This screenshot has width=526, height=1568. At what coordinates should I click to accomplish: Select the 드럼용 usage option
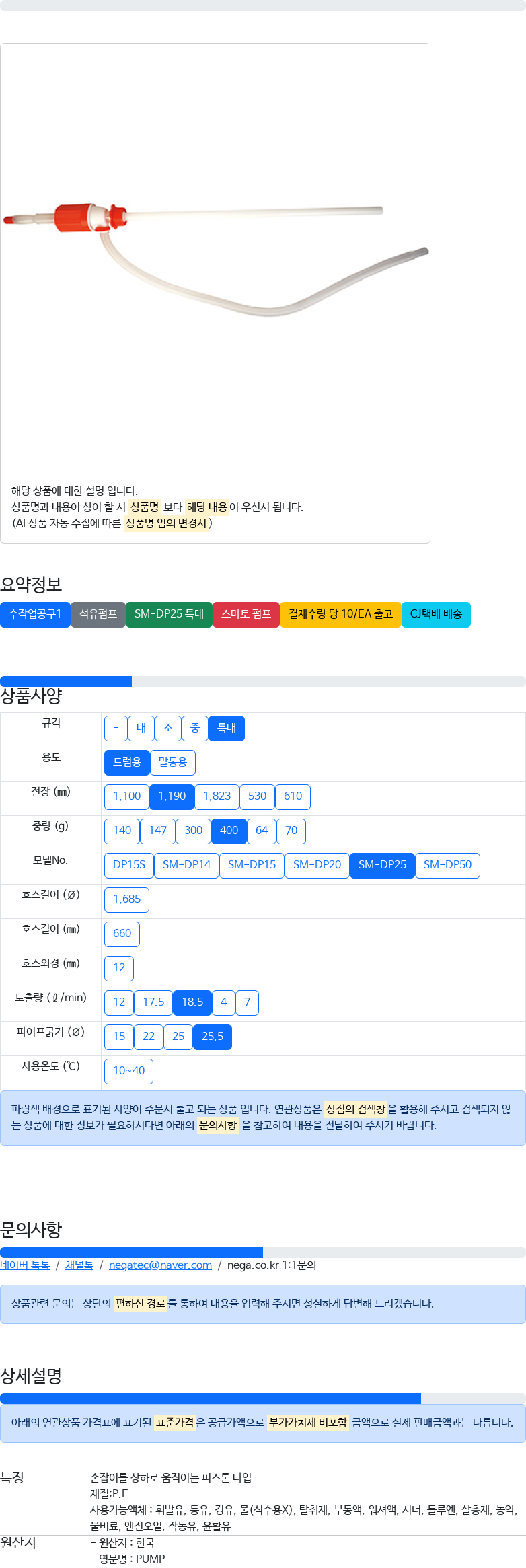127,762
